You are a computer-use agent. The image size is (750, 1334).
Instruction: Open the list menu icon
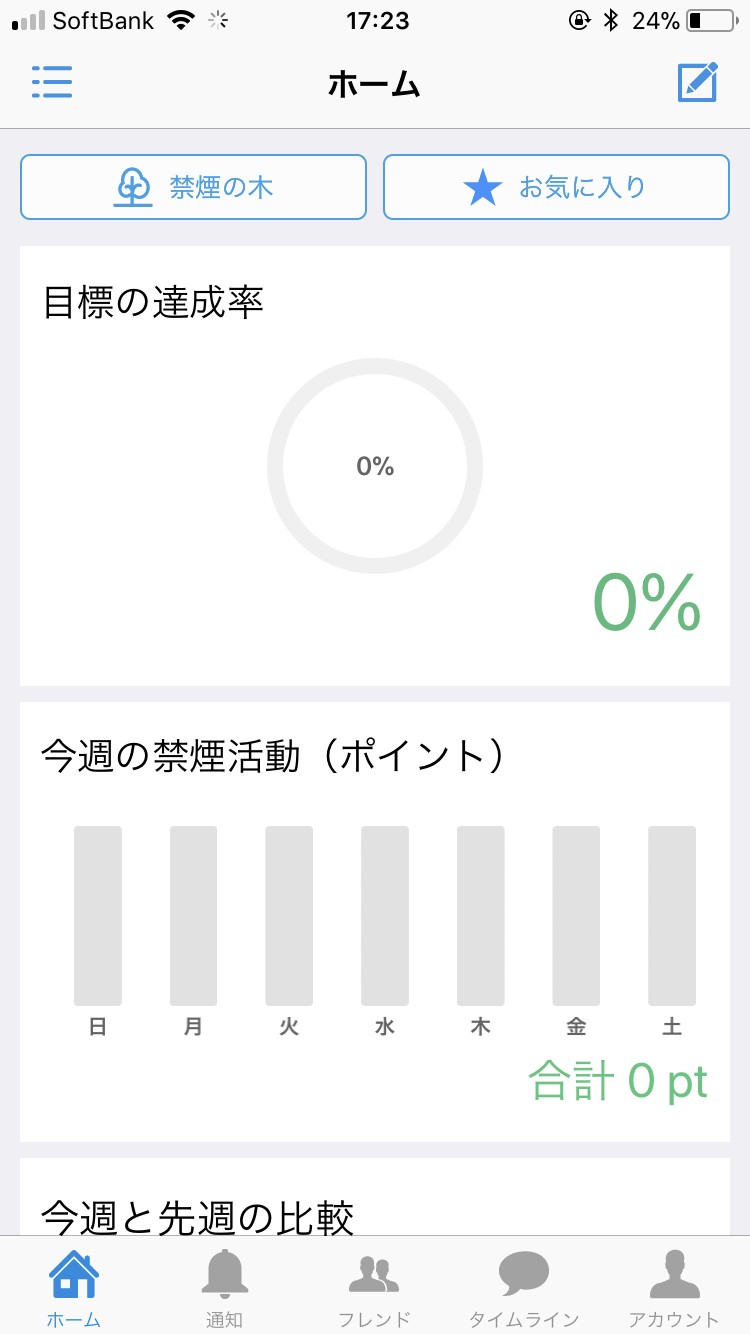pos(52,82)
